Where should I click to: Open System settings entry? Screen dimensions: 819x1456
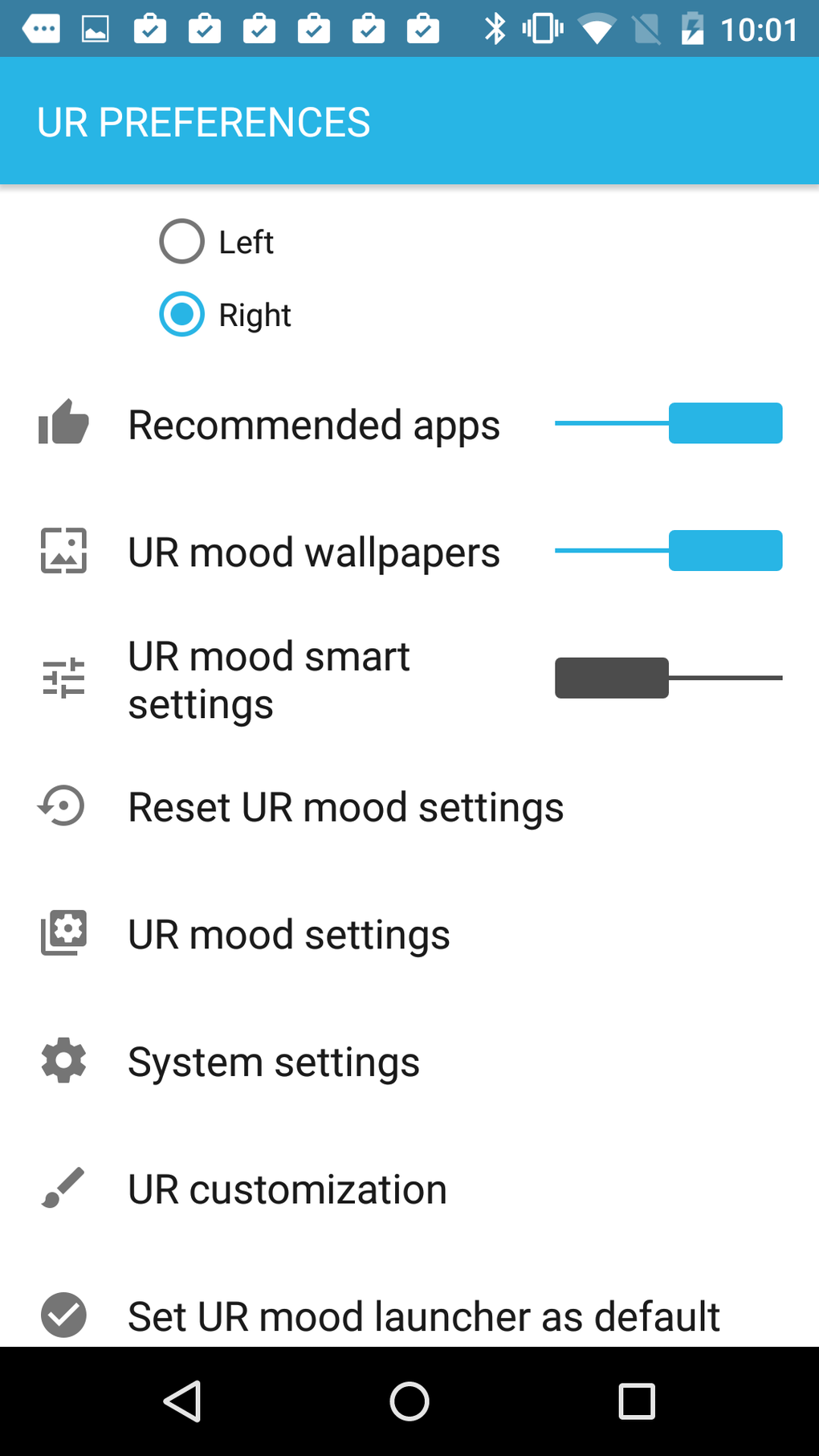[x=273, y=1060]
